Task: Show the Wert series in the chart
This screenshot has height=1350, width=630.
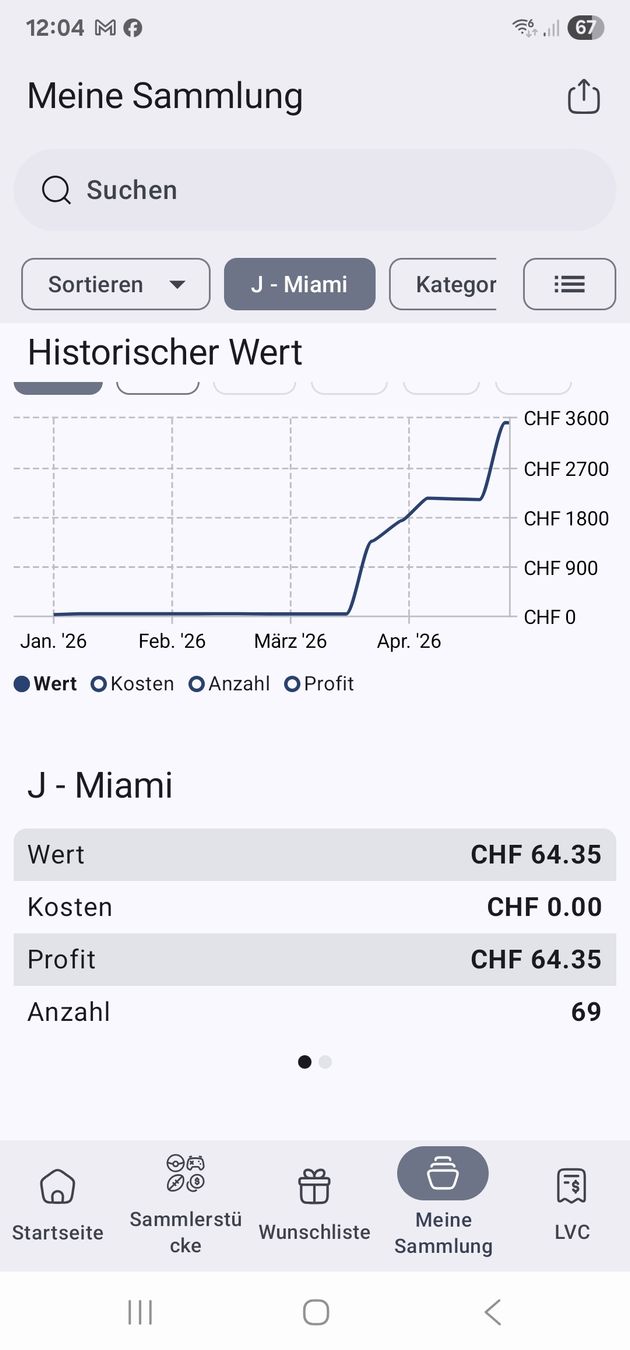Action: click(x=46, y=684)
